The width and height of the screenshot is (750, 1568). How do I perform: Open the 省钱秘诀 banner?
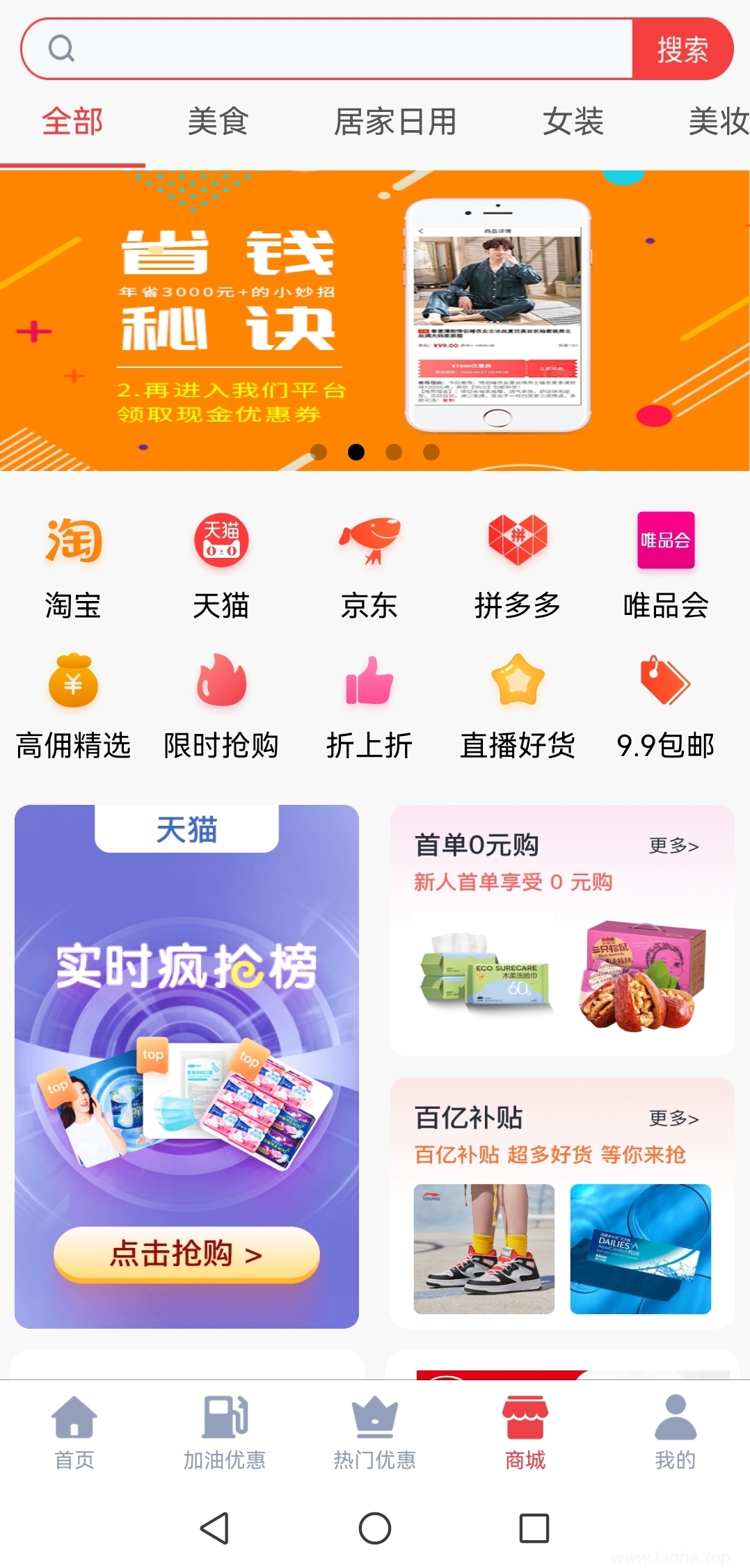[x=374, y=320]
